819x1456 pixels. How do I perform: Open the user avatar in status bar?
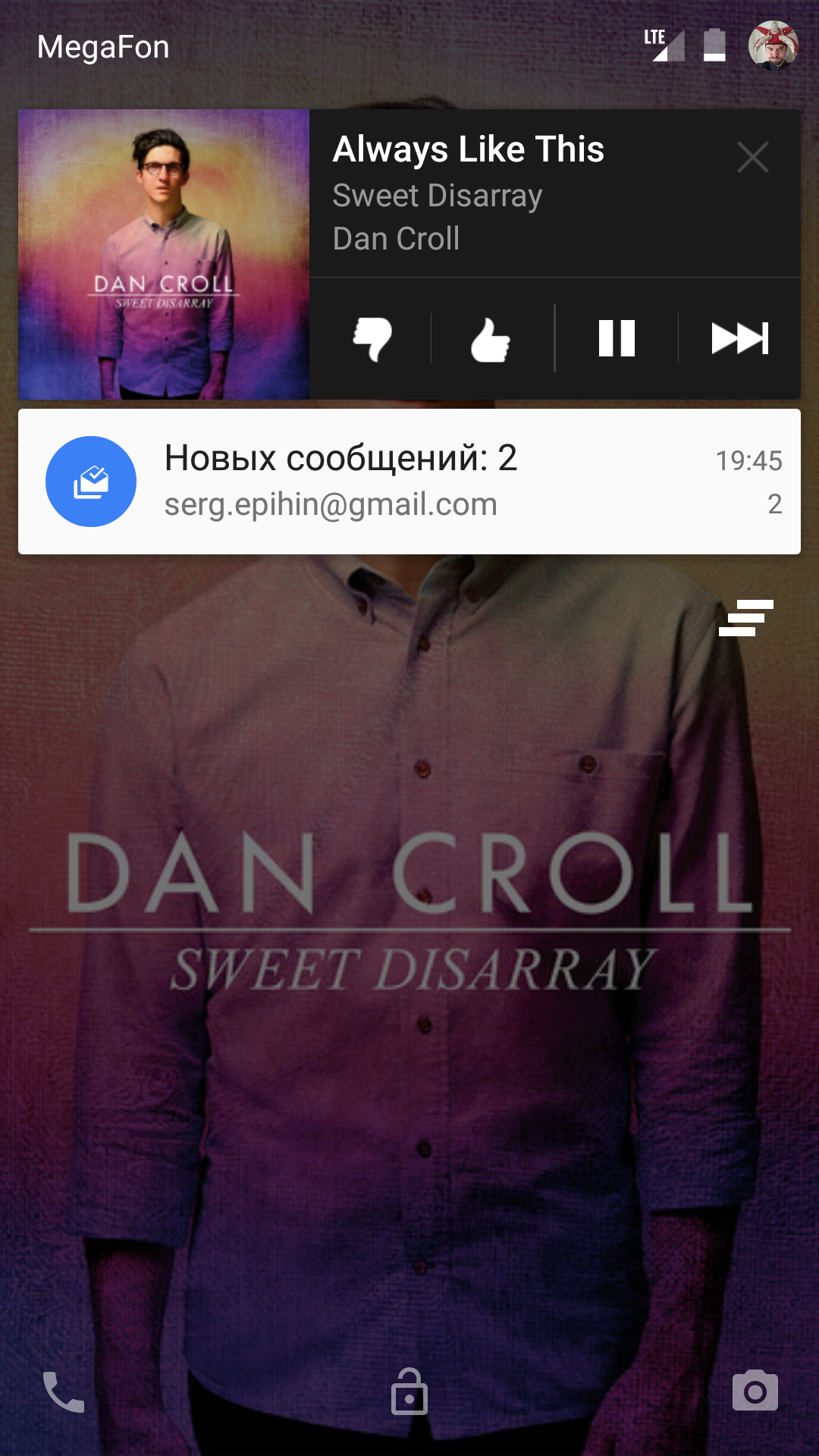pyautogui.click(x=773, y=45)
